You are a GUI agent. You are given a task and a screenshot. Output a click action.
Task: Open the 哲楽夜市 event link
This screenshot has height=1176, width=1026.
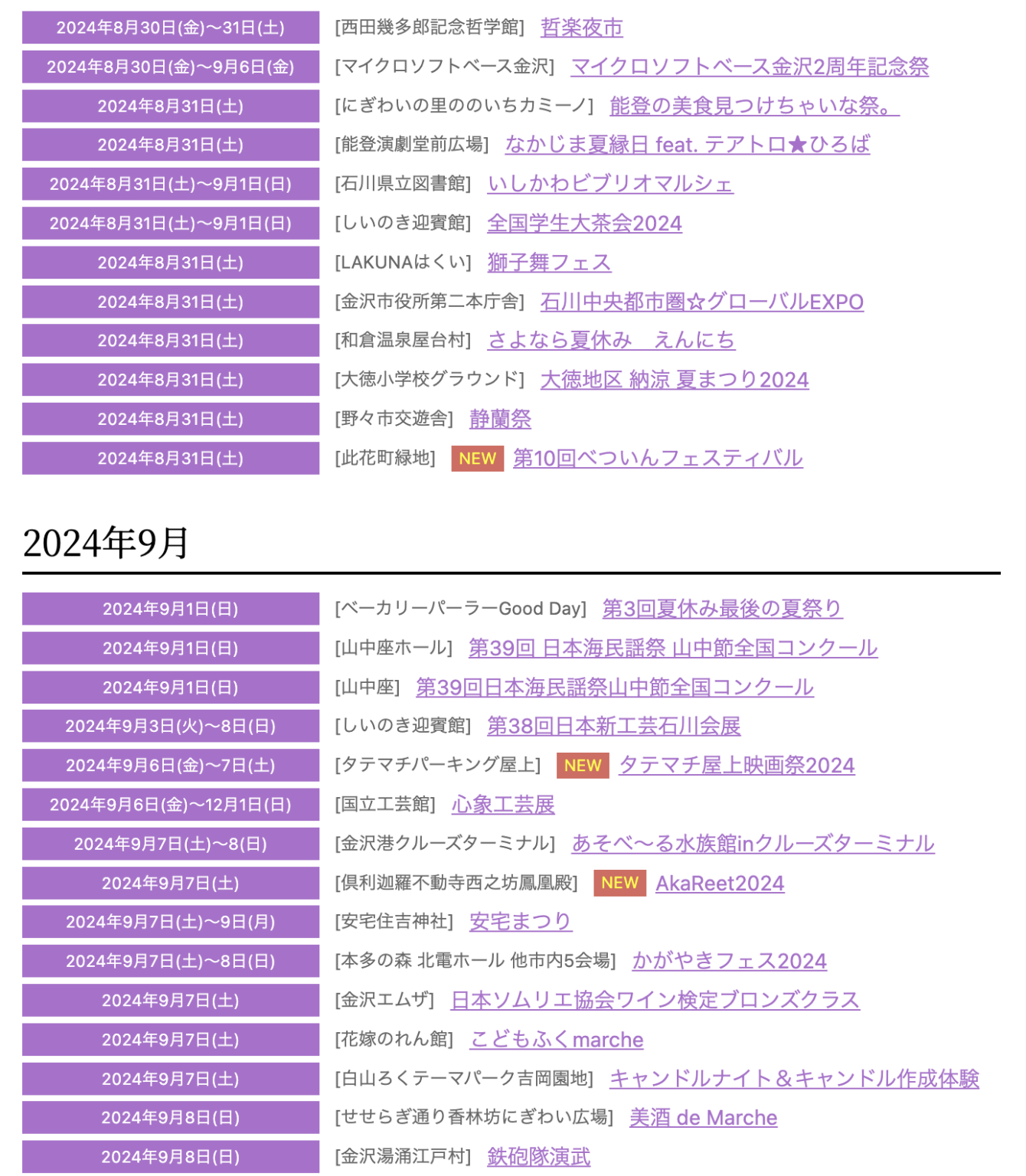click(x=581, y=28)
